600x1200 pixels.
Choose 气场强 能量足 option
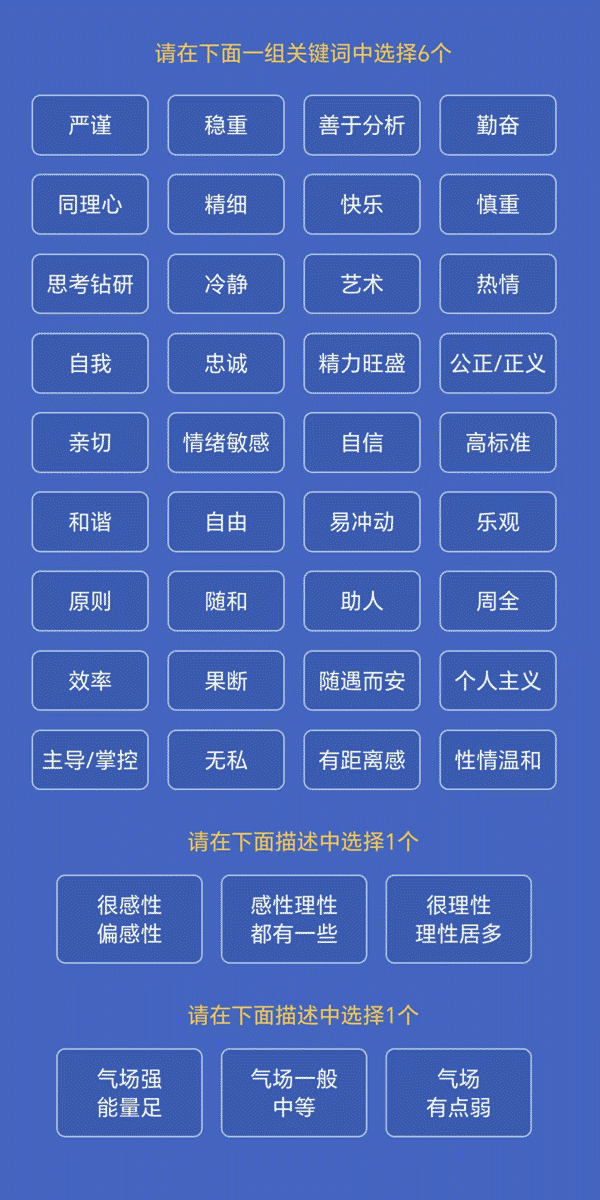click(129, 1093)
